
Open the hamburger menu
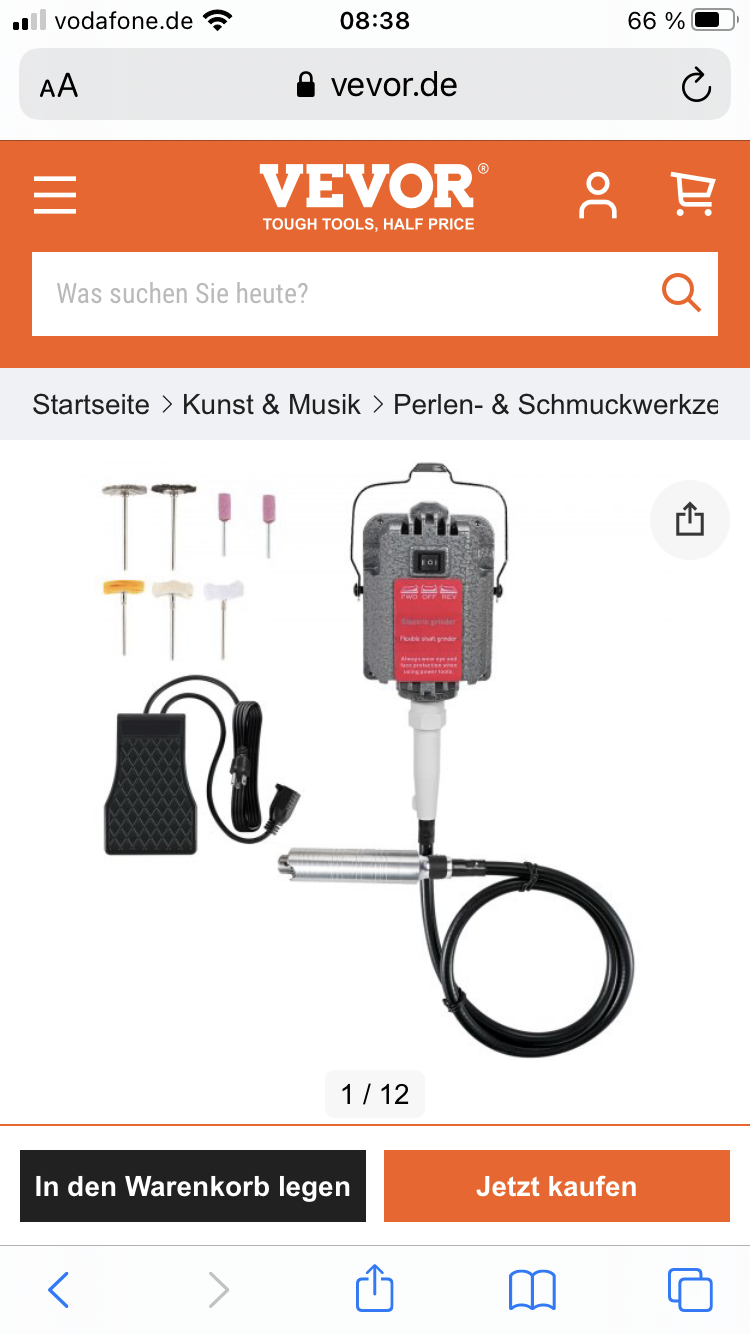point(55,194)
